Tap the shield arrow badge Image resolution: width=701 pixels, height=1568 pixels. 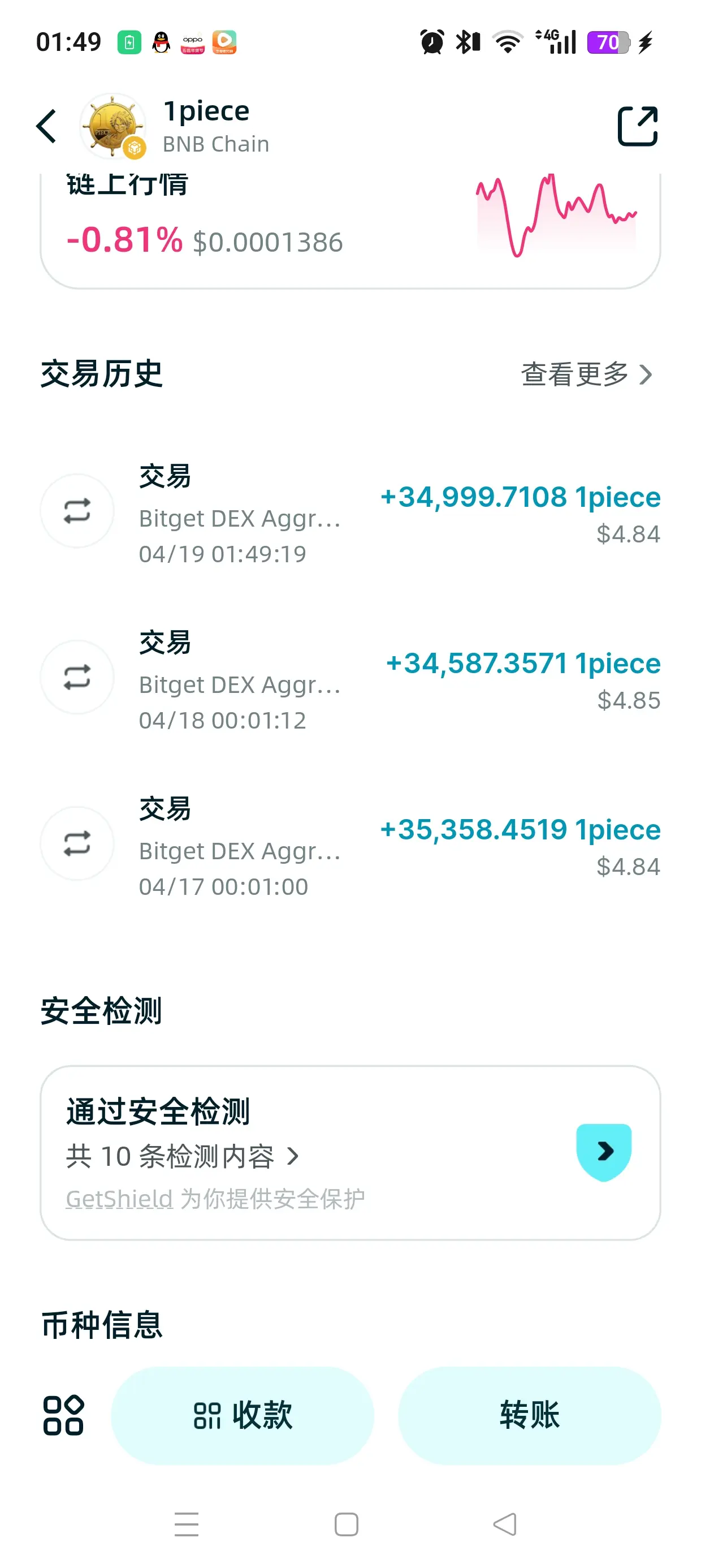click(604, 1152)
